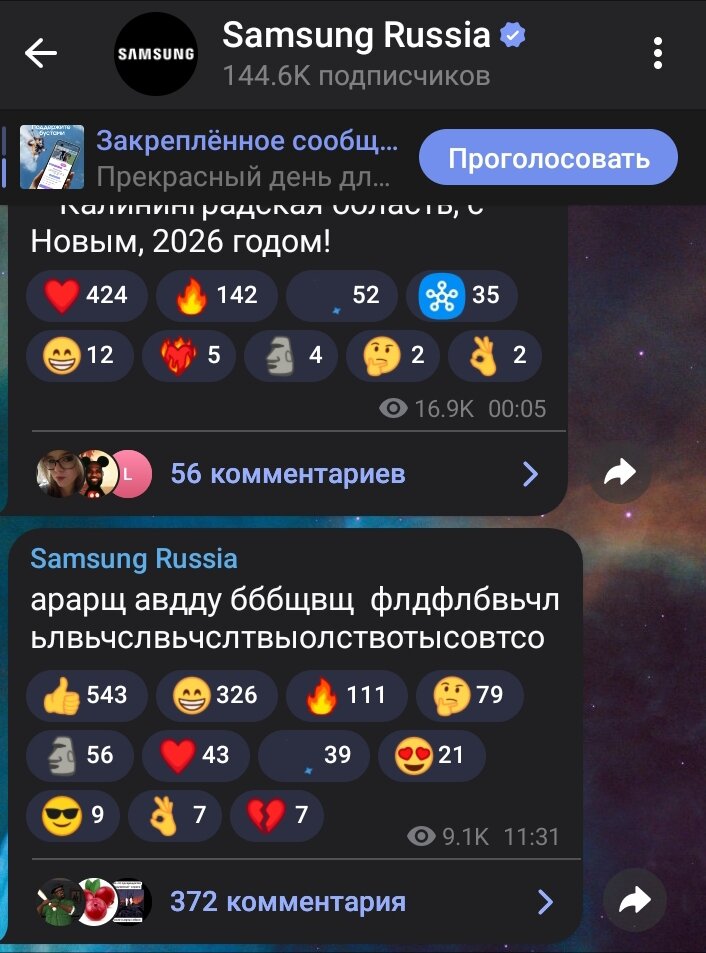
Task: Go back from Samsung Russia channel
Action: [x=42, y=54]
